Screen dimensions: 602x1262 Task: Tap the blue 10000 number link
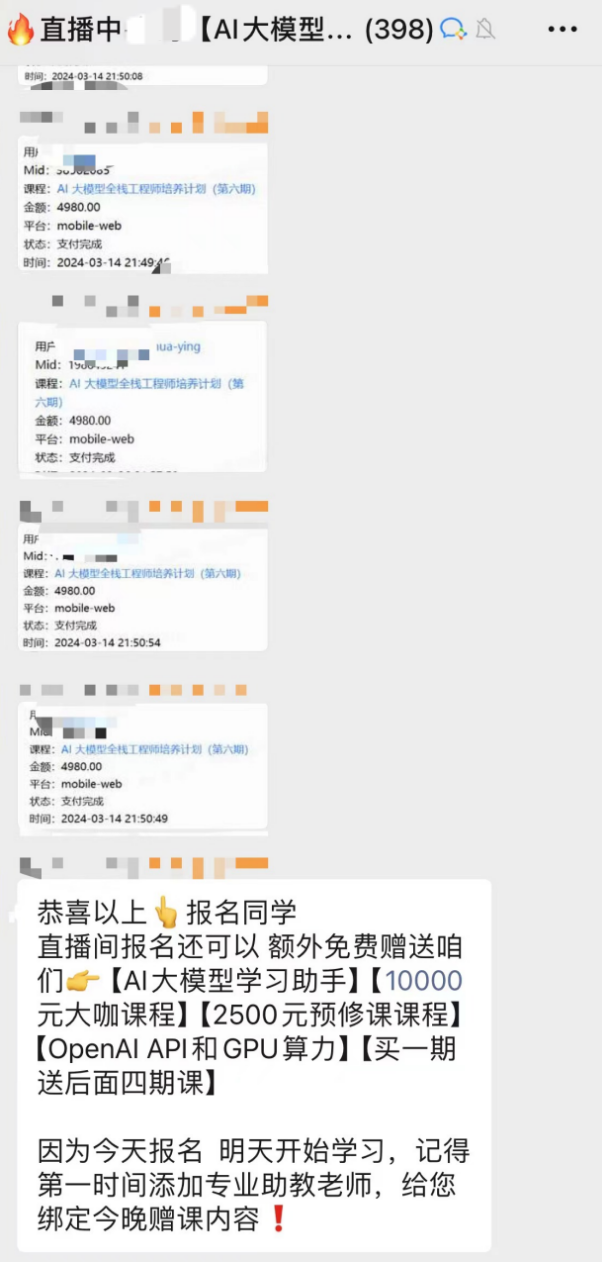click(x=424, y=980)
